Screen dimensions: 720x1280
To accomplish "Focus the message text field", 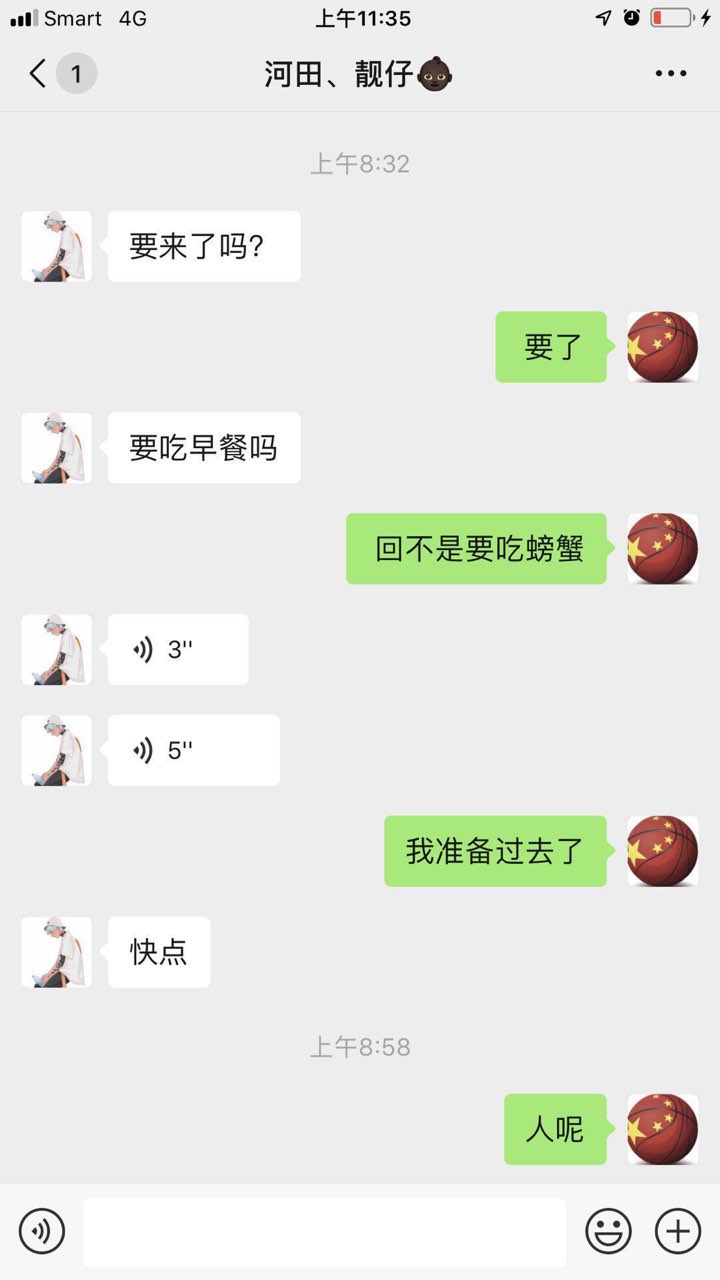I will tap(324, 1232).
